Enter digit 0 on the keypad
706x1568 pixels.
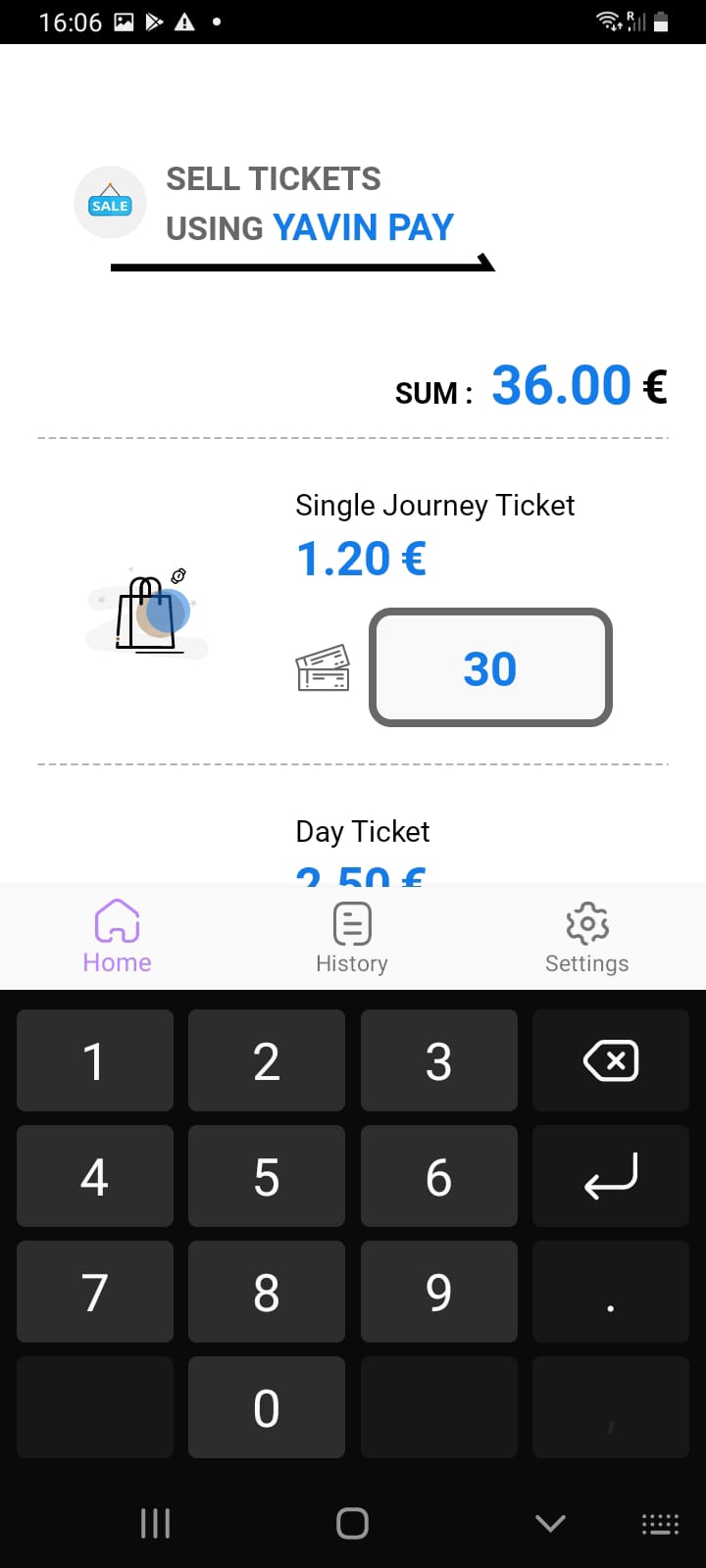tap(267, 1407)
